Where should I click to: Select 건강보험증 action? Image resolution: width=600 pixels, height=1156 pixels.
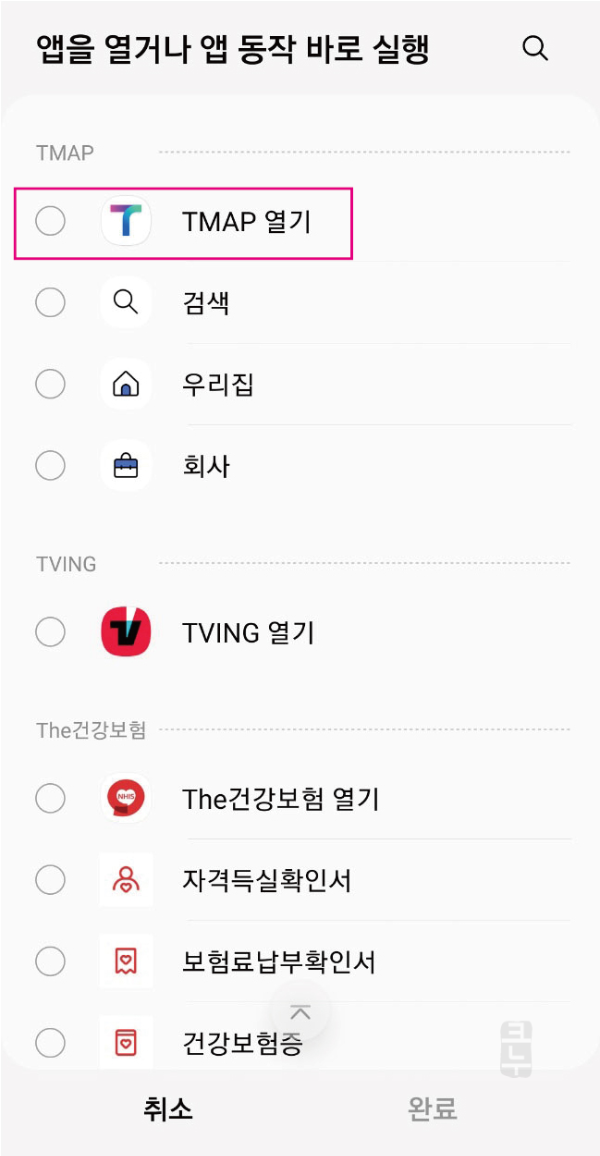[300, 1042]
